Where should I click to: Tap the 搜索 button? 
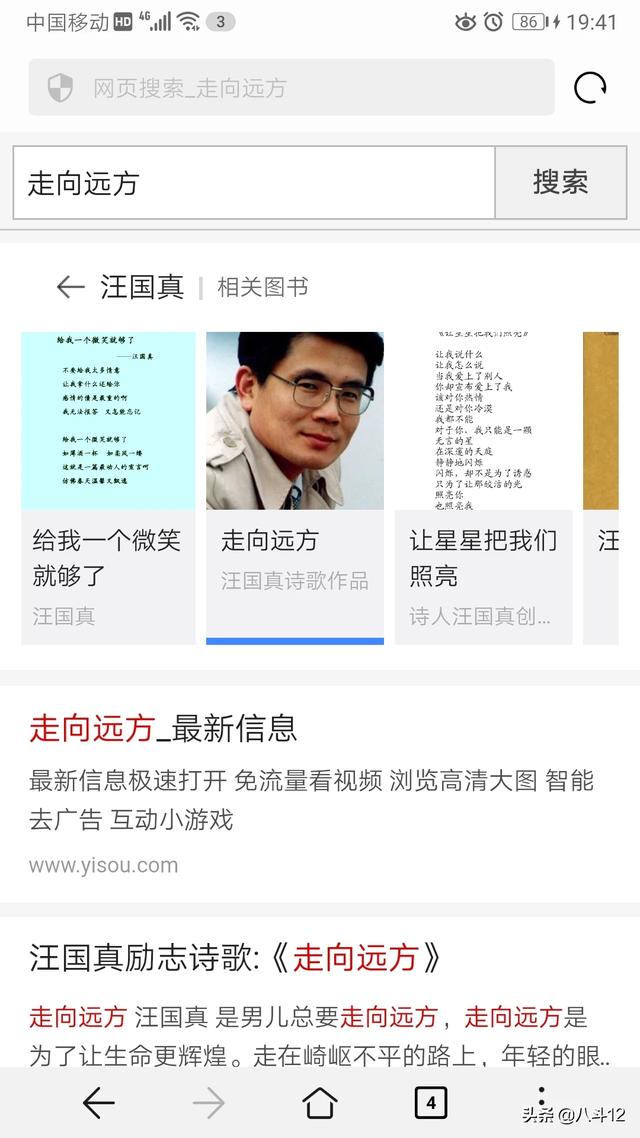coord(560,183)
